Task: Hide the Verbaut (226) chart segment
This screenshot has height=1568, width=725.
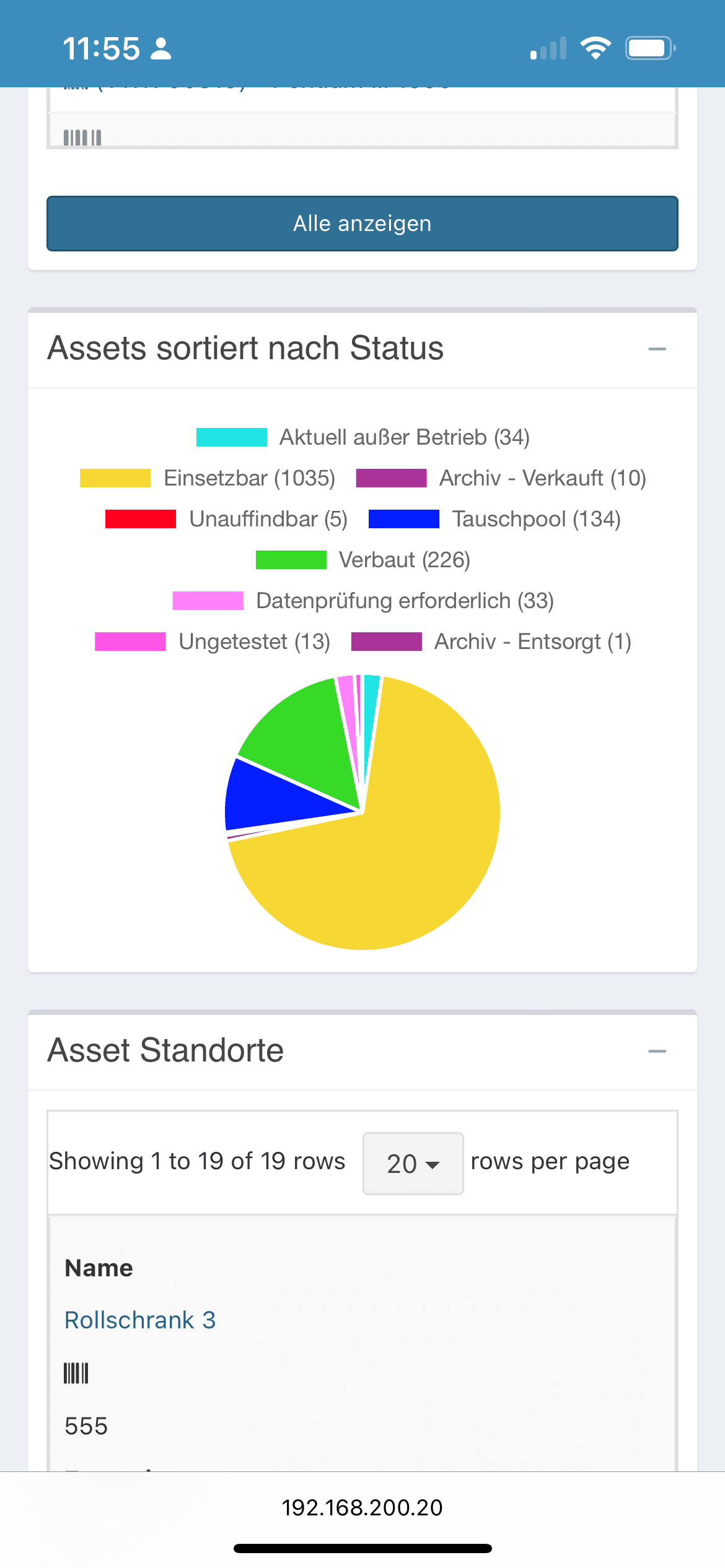Action: (362, 560)
